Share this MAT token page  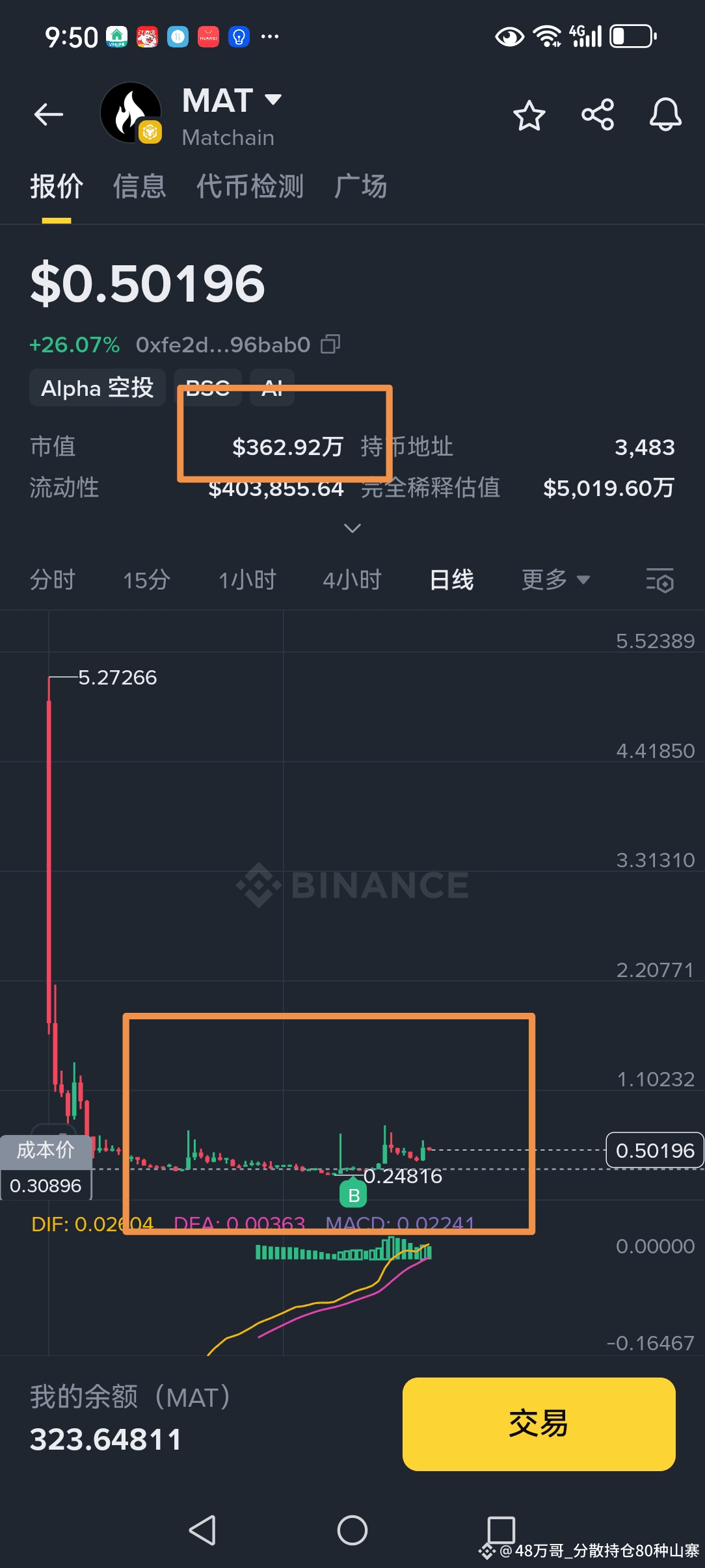(598, 115)
